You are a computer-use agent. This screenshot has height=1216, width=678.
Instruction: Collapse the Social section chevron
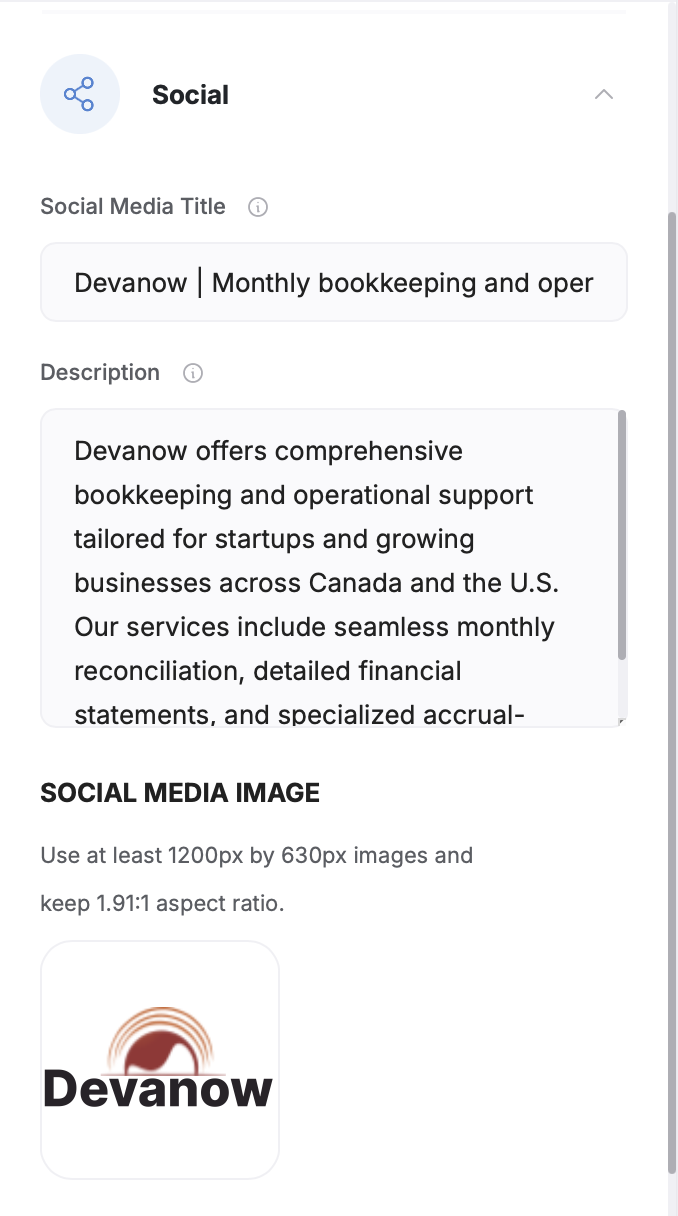[604, 95]
